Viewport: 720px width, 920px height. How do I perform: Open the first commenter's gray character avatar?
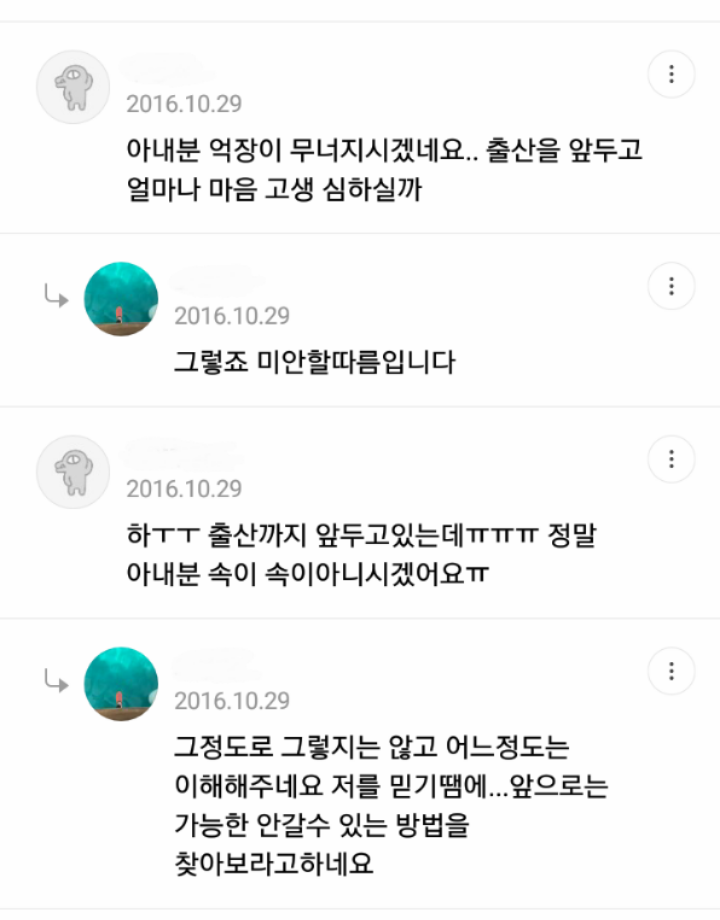[x=71, y=87]
